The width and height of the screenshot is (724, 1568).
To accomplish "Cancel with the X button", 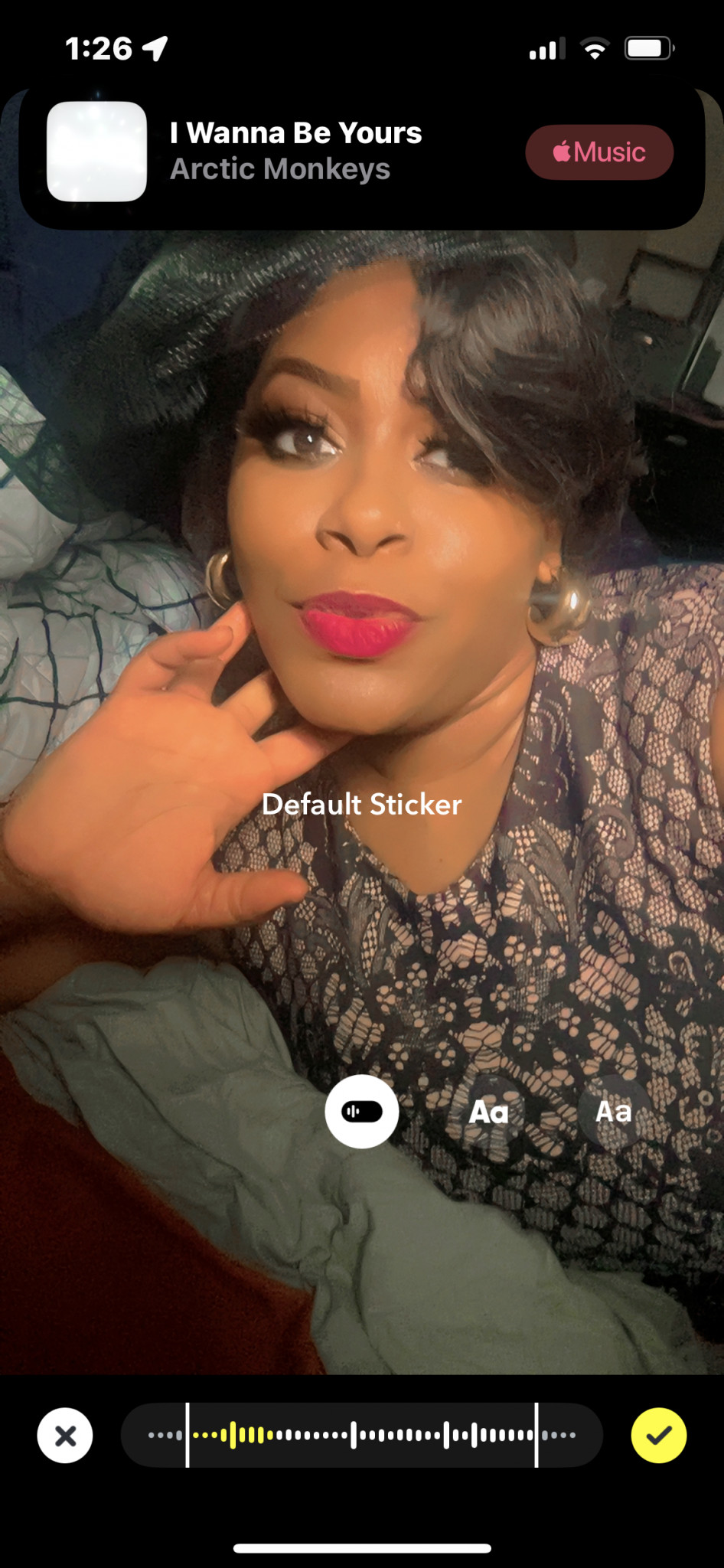I will (x=65, y=1436).
